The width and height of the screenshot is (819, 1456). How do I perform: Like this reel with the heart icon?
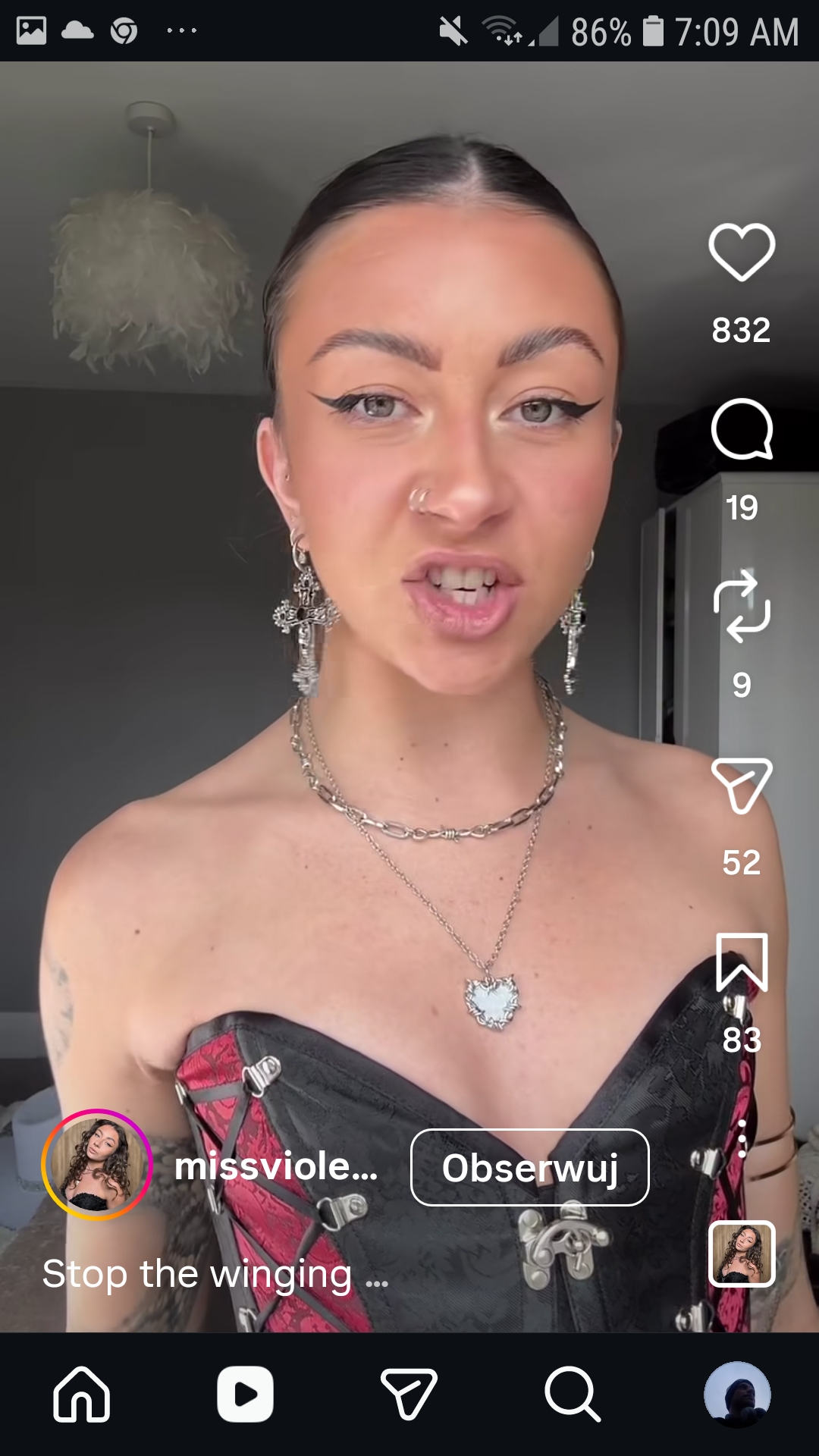tap(742, 253)
